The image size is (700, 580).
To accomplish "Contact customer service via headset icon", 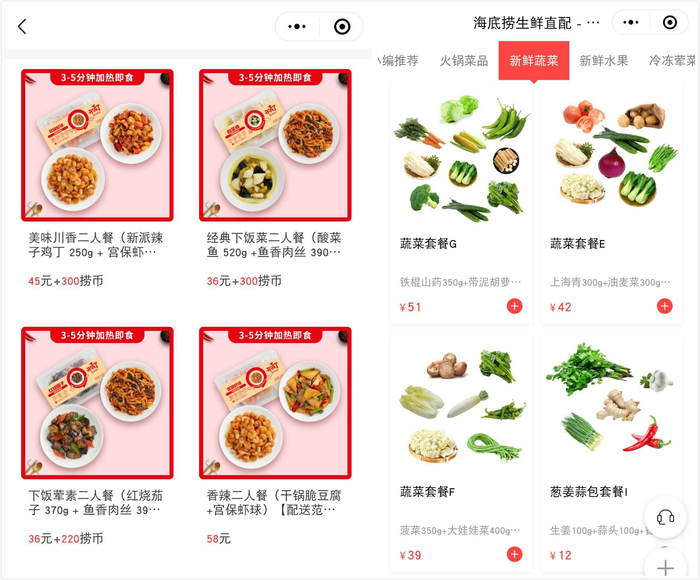I will point(665,517).
